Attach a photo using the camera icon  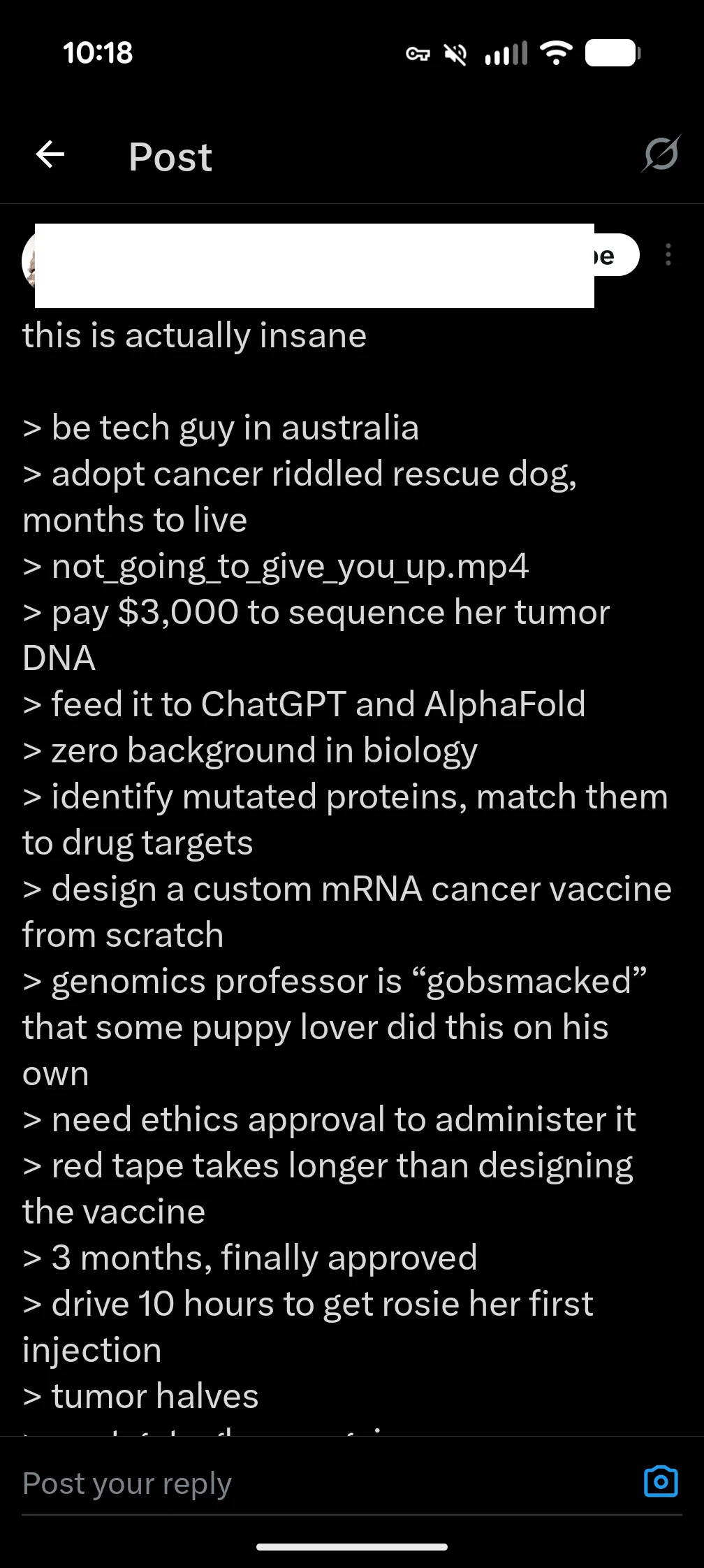point(660,1480)
